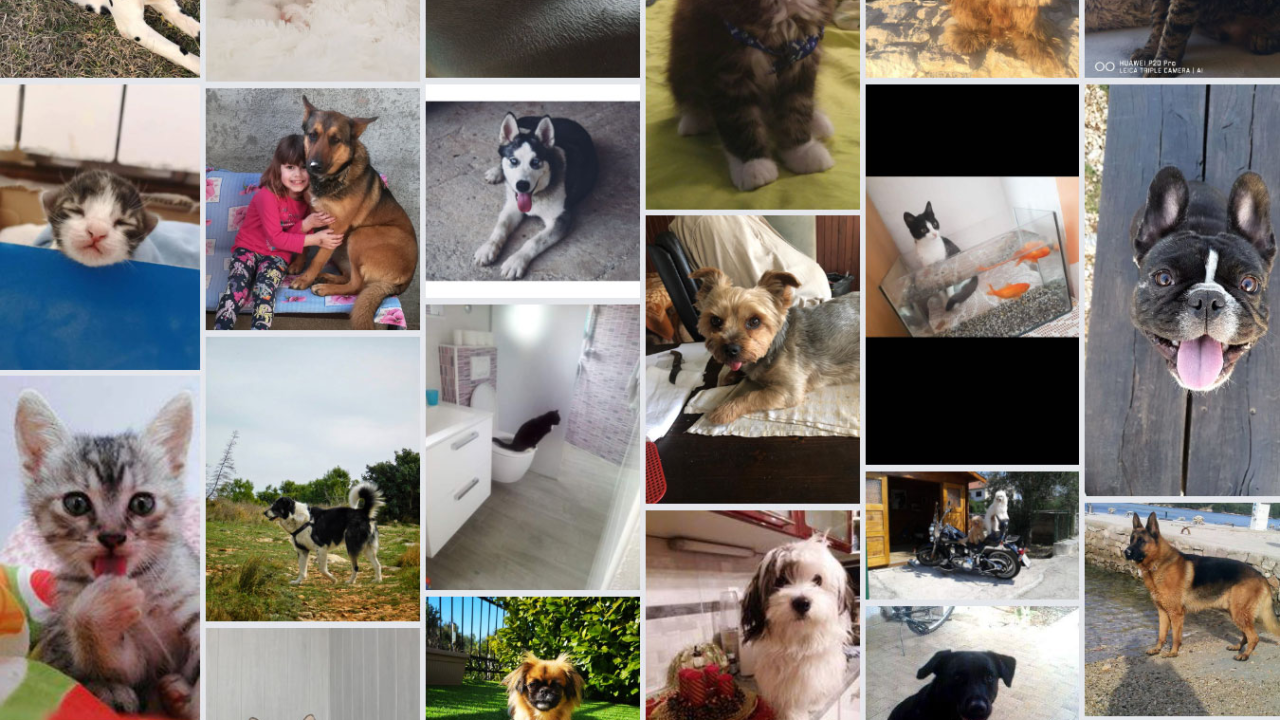The image size is (1280, 720).
Task: Open the photo of the girl hugging a dog
Action: pos(312,208)
